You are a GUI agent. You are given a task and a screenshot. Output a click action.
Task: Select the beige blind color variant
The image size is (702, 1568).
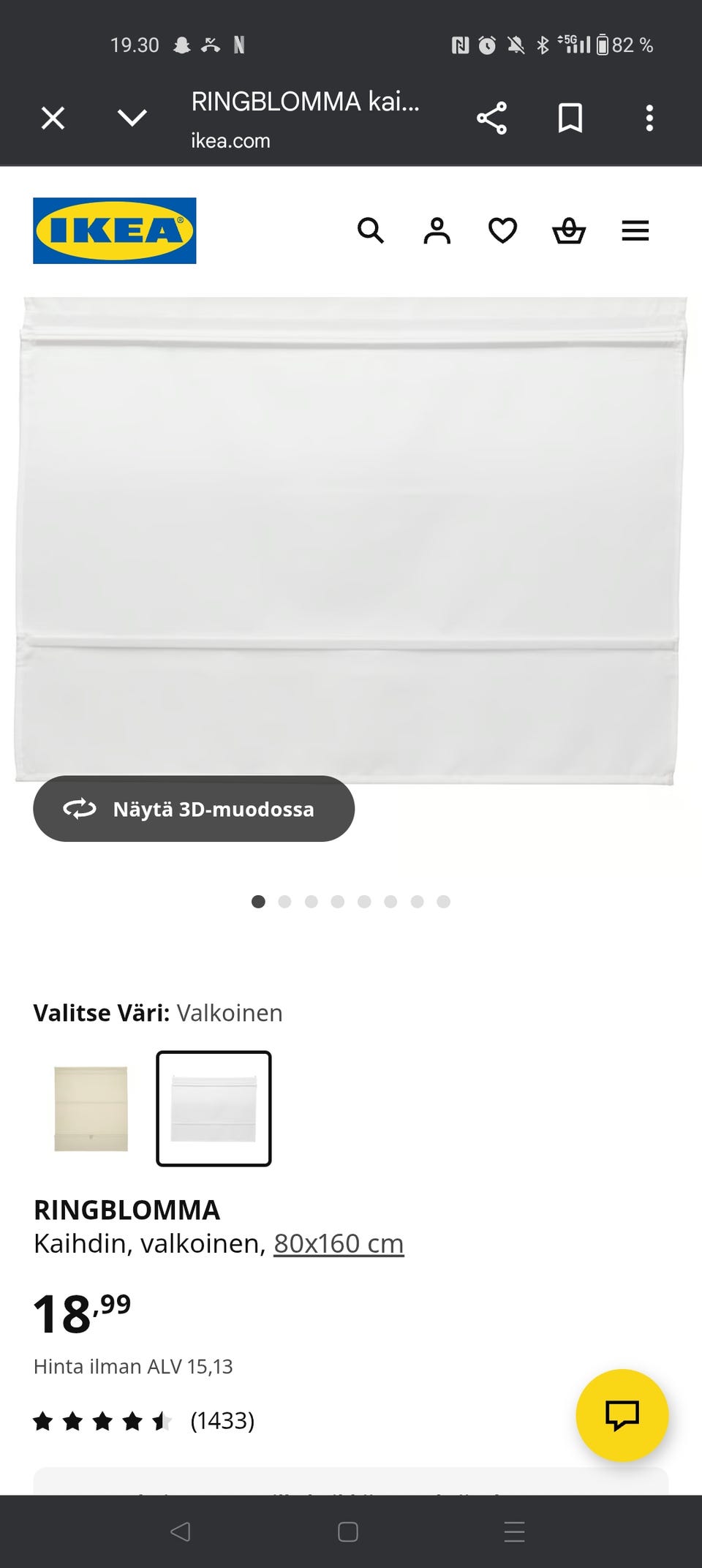[89, 1109]
